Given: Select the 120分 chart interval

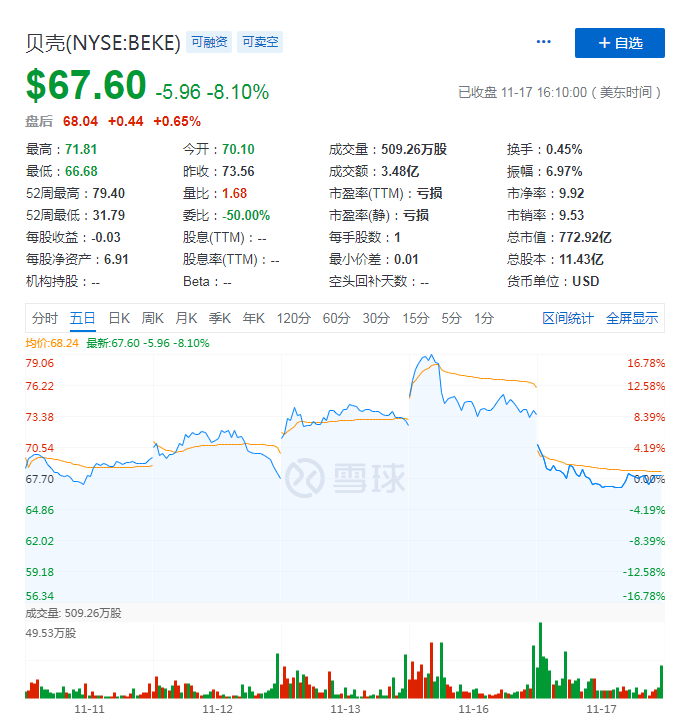Looking at the screenshot, I should tap(293, 318).
